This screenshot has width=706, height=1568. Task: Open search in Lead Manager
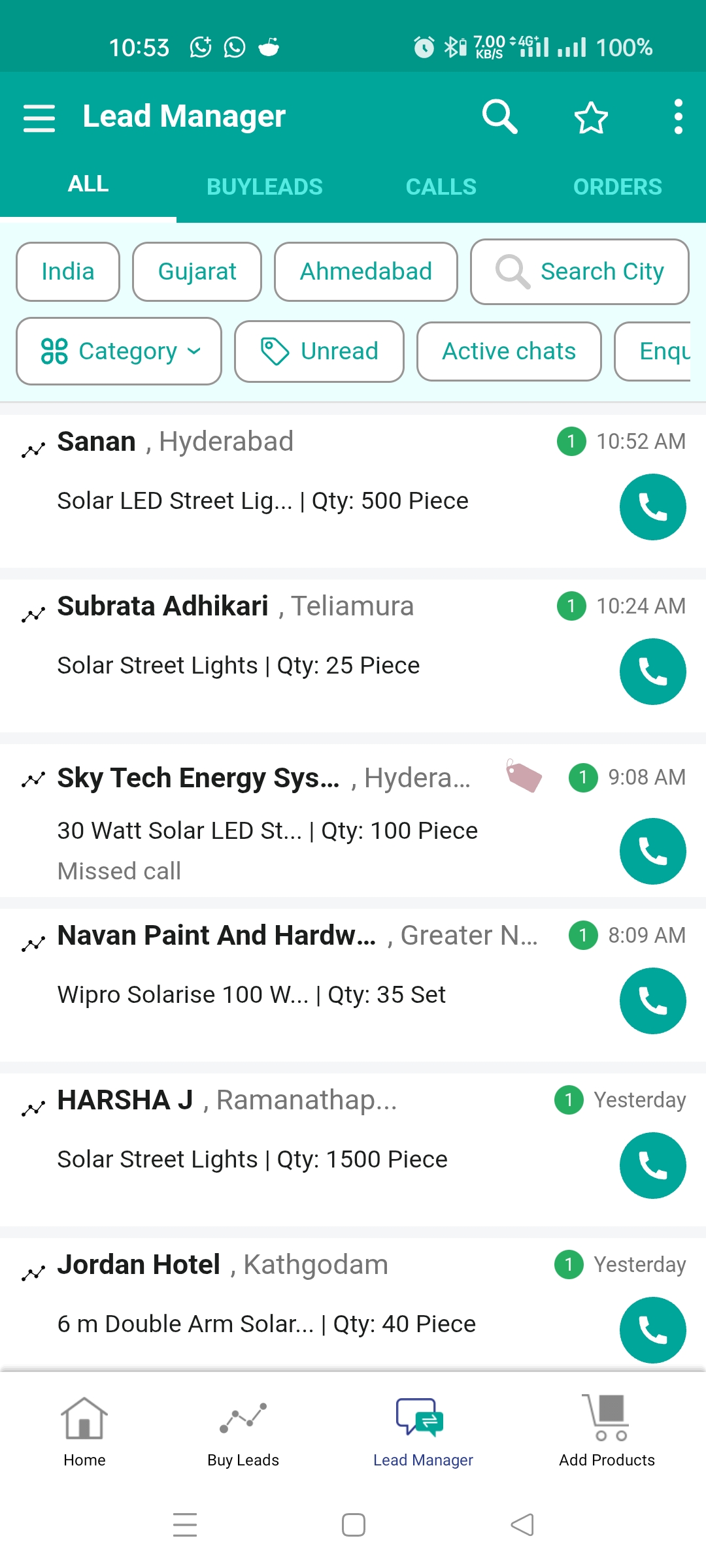tap(499, 117)
